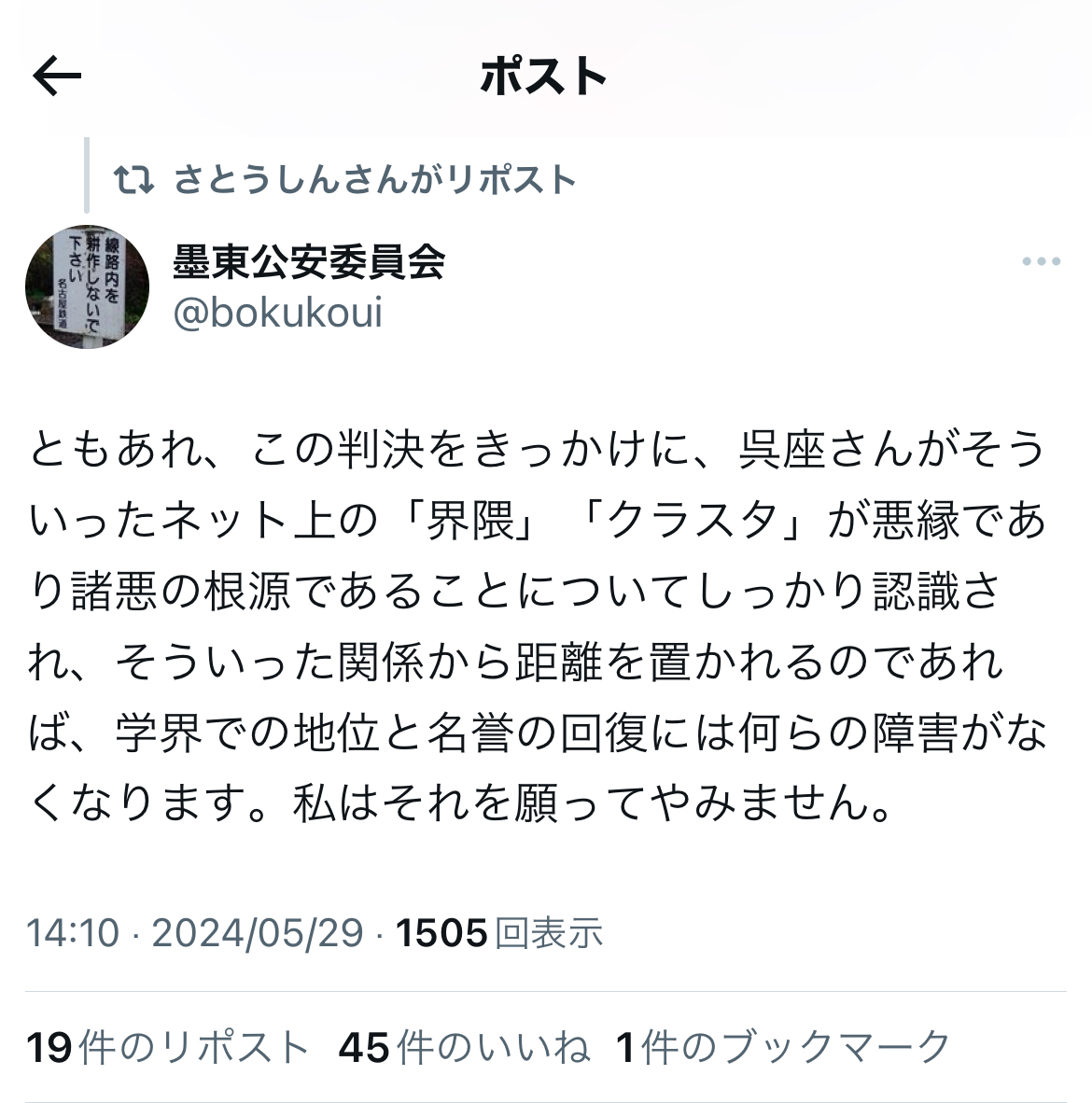The height and width of the screenshot is (1103, 1092).
Task: Open the post's three-dot overflow menu
Action: pos(1041,262)
